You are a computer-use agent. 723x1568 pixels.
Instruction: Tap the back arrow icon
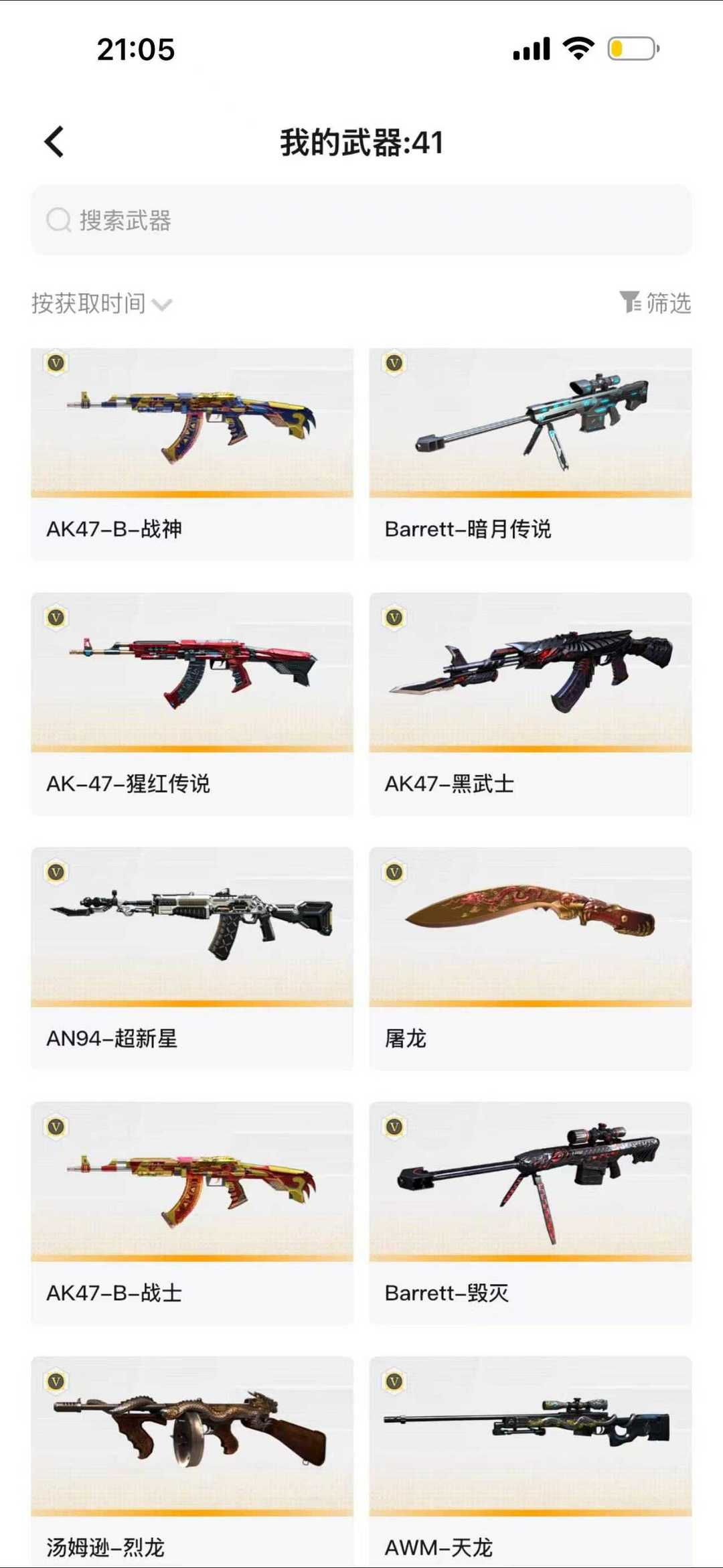point(55,141)
